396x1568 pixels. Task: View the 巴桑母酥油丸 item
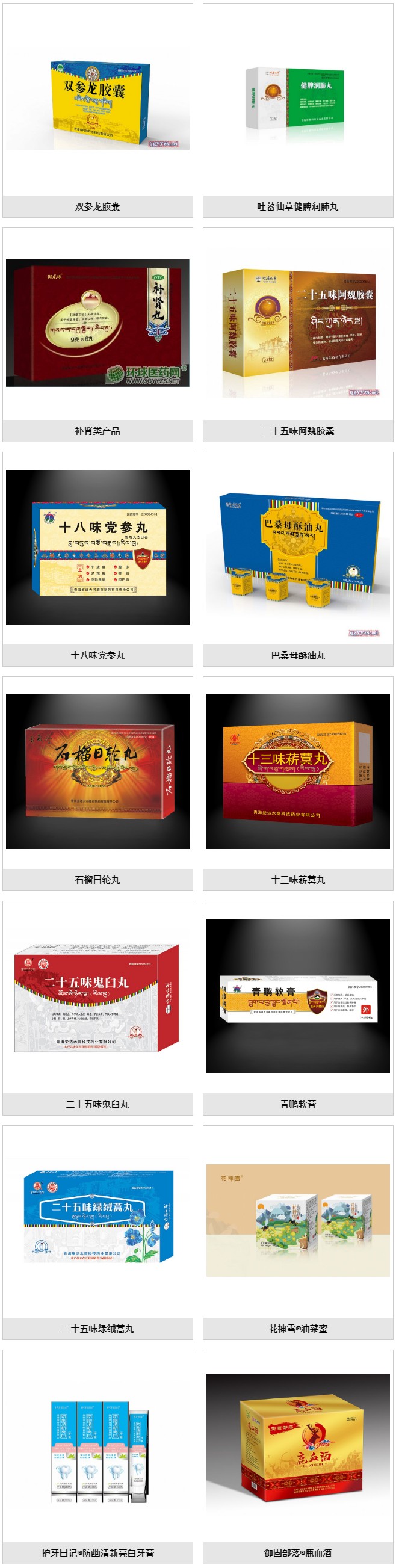(x=298, y=548)
